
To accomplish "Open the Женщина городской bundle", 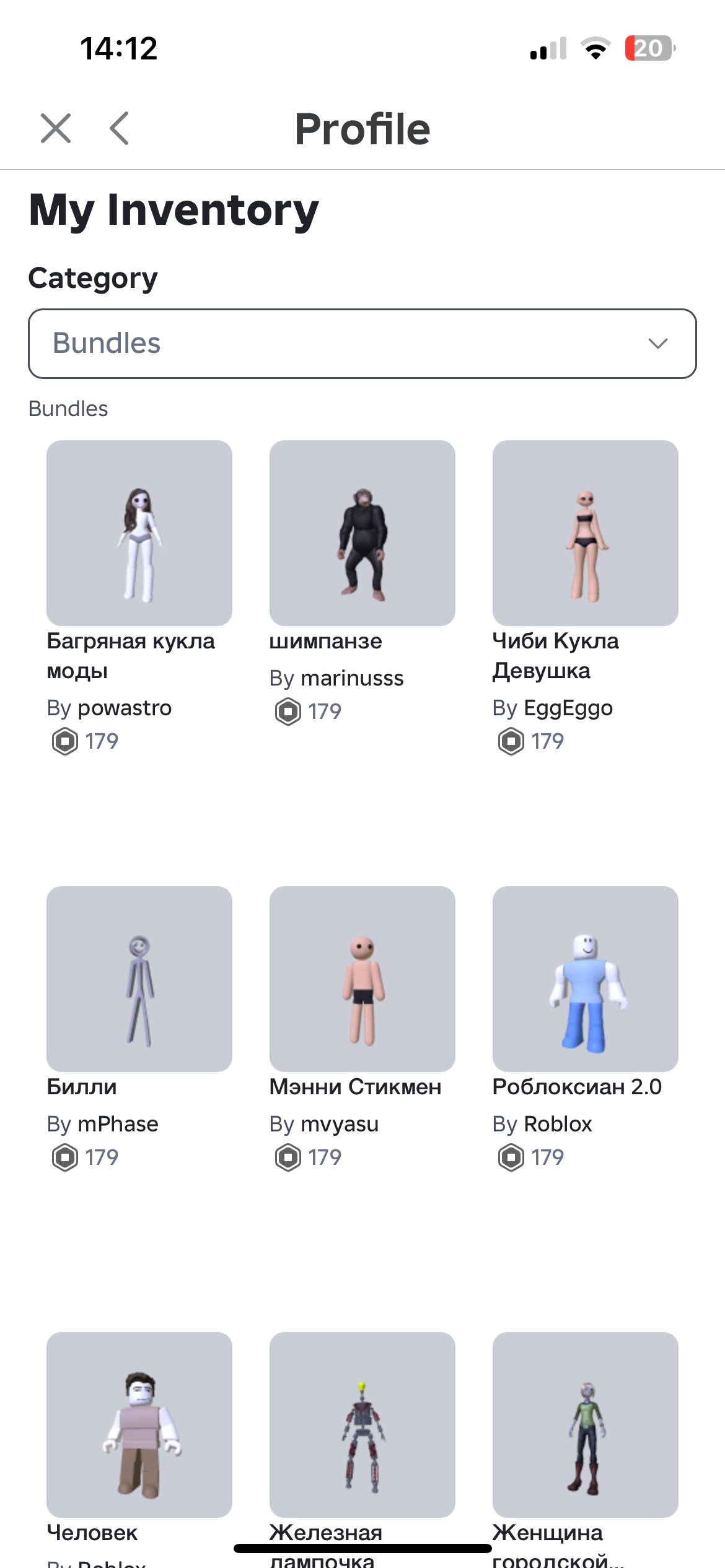I will tap(586, 1425).
